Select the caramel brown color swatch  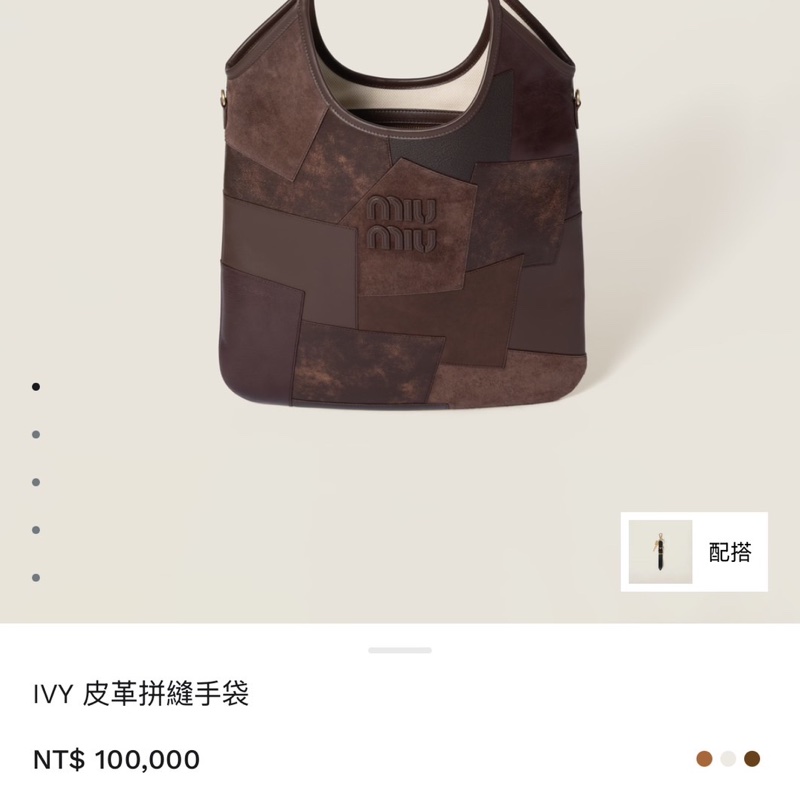[x=705, y=759]
